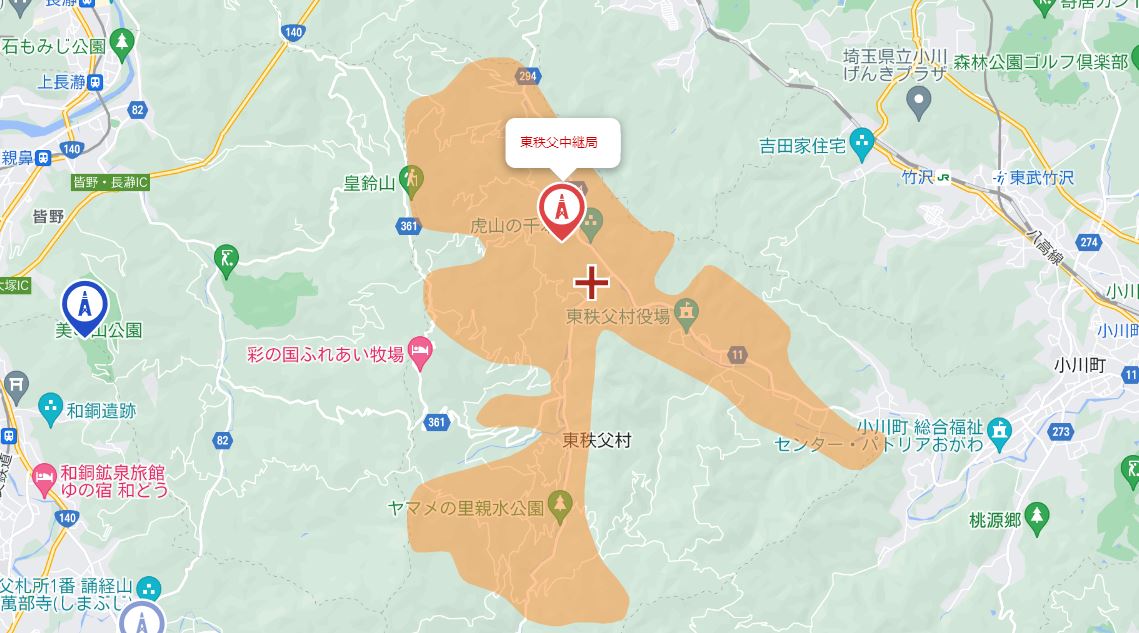The image size is (1139, 633).
Task: Open 皇鈴山 hiking place marker
Action: point(410,180)
